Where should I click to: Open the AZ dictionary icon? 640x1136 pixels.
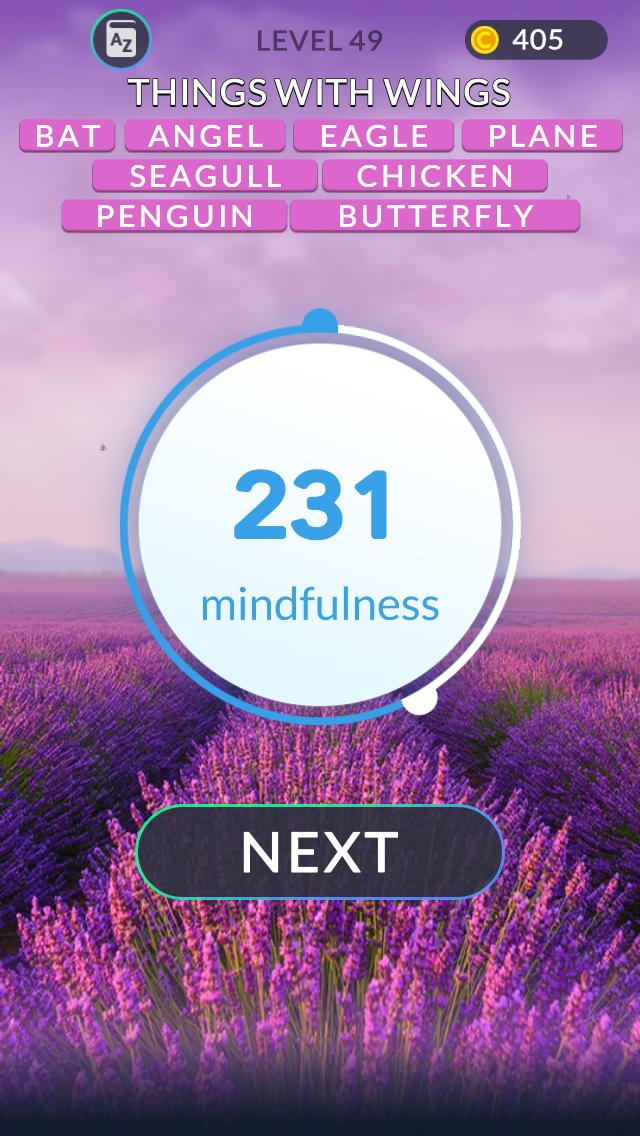121,40
